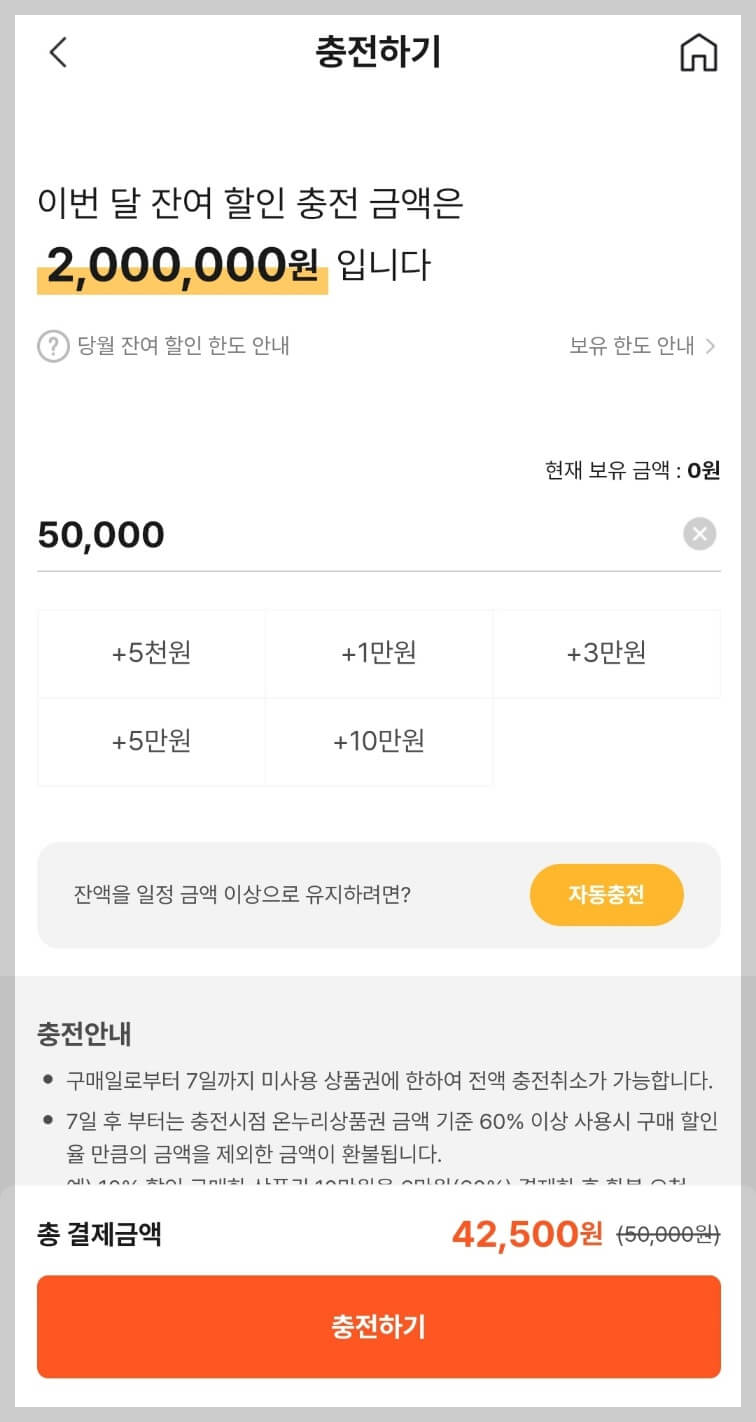Viewport: 756px width, 1422px height.
Task: Check the 현재 보유 금액 balance text
Action: (x=632, y=470)
